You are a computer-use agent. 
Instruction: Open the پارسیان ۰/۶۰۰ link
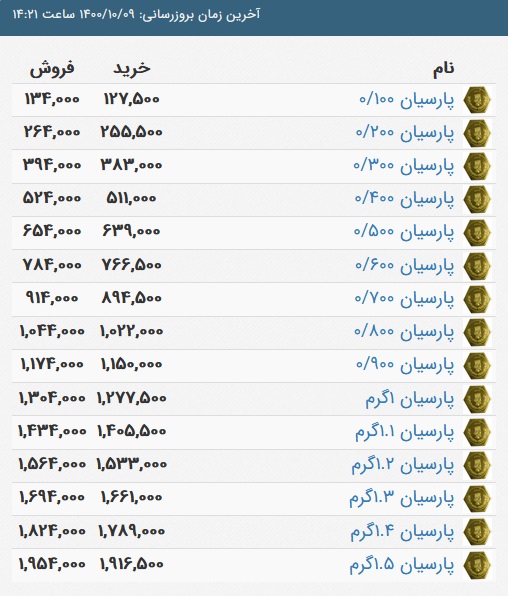[405, 266]
